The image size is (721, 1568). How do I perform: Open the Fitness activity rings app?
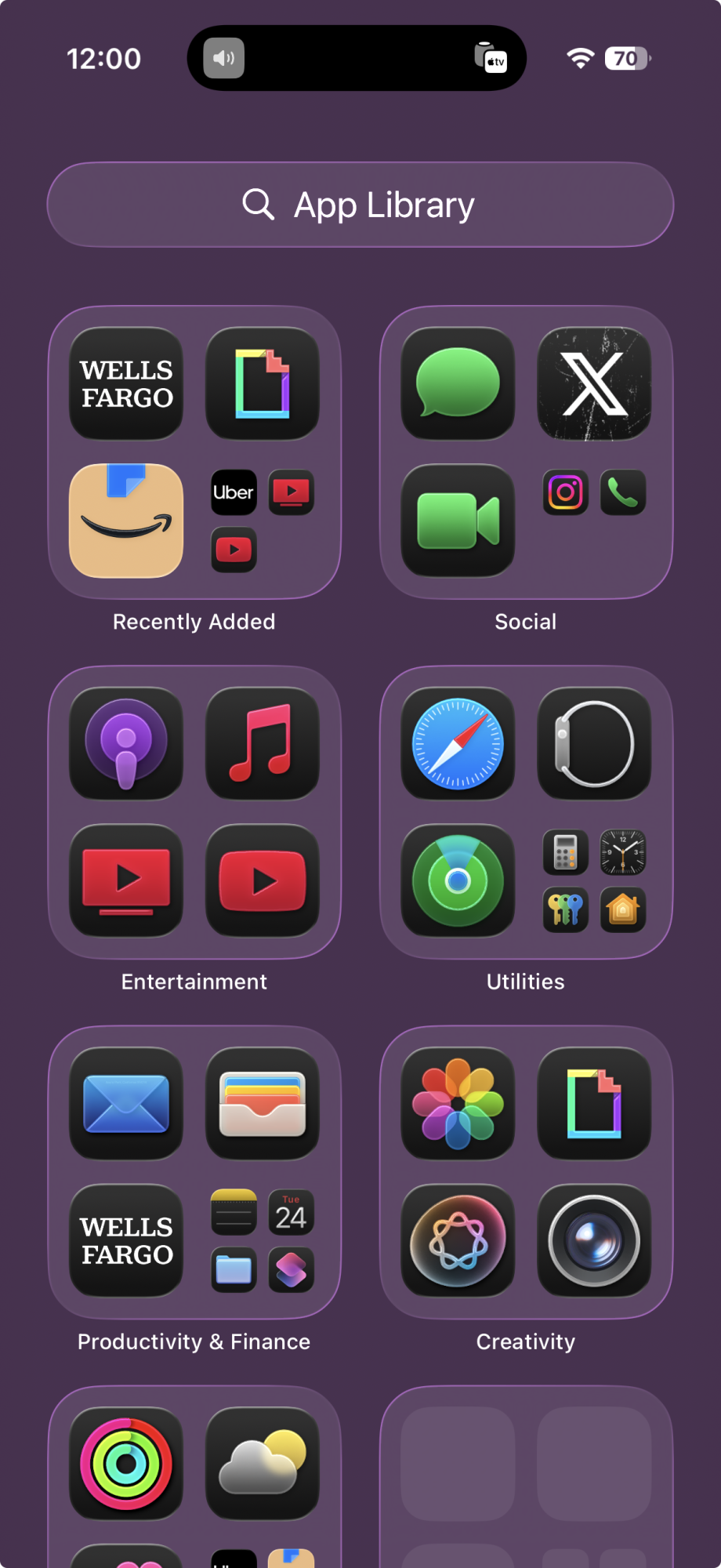pos(126,1464)
